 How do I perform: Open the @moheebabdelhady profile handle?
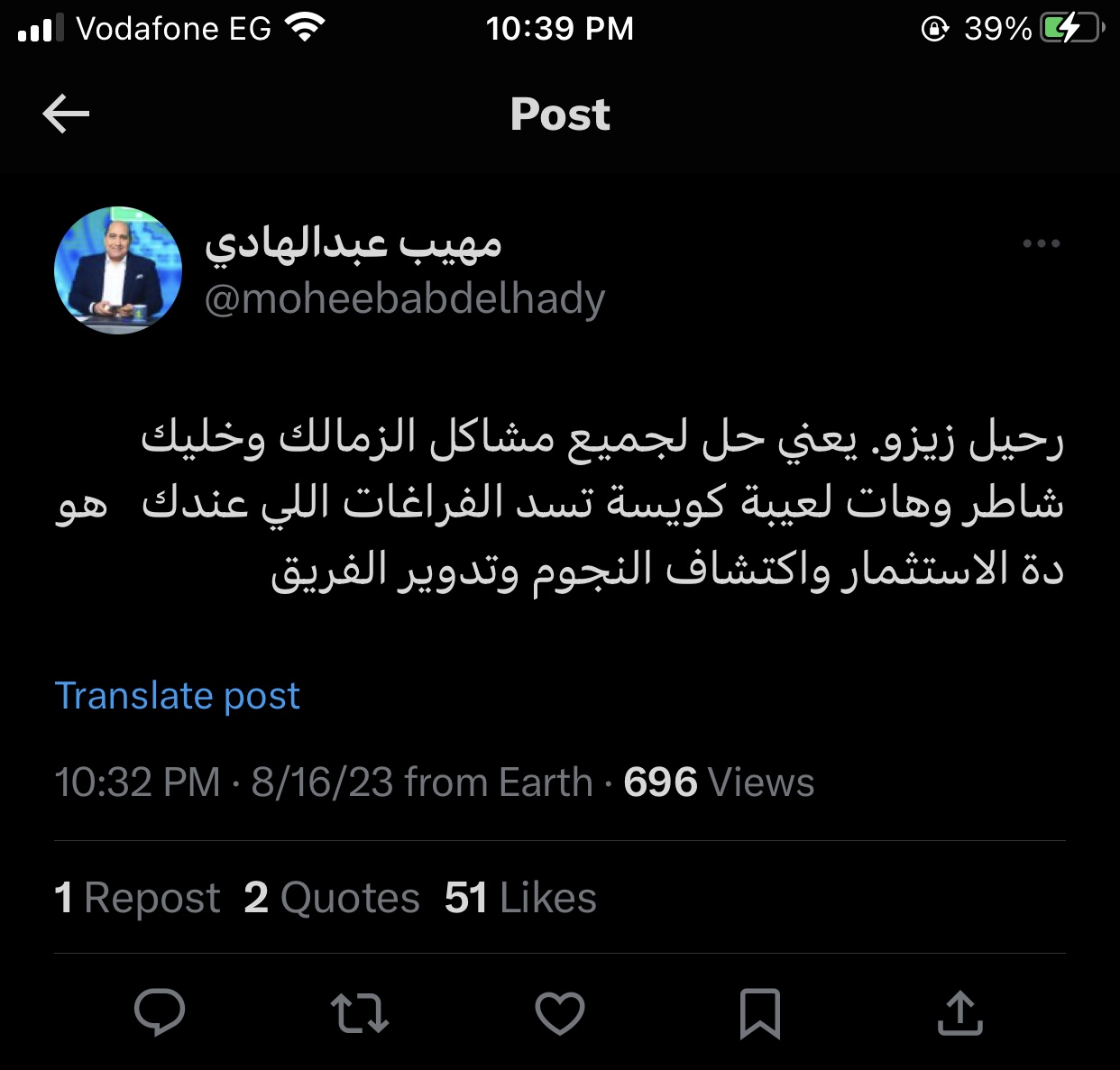point(404,298)
